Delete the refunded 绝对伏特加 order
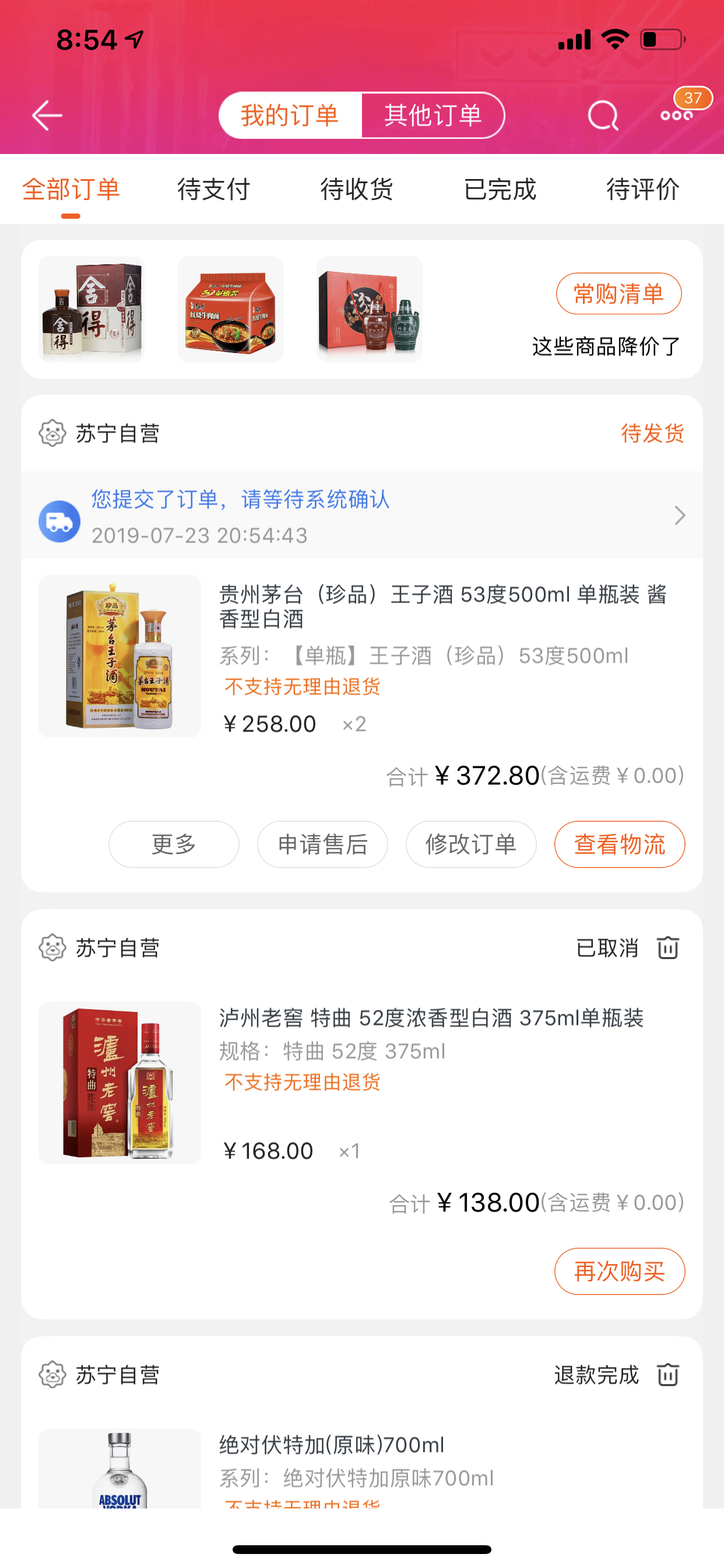The width and height of the screenshot is (724, 1568). (x=667, y=1374)
